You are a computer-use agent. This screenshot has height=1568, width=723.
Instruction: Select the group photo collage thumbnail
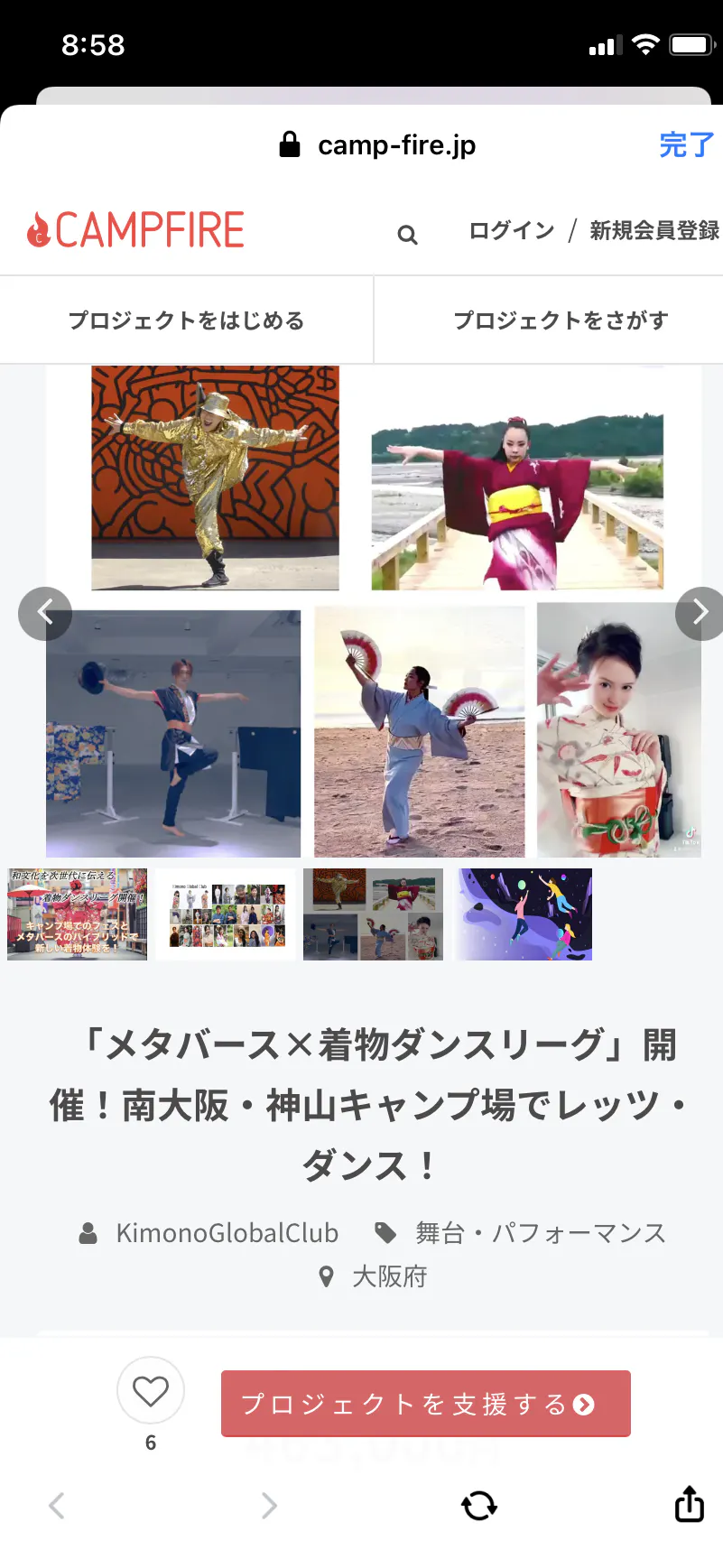click(x=226, y=914)
